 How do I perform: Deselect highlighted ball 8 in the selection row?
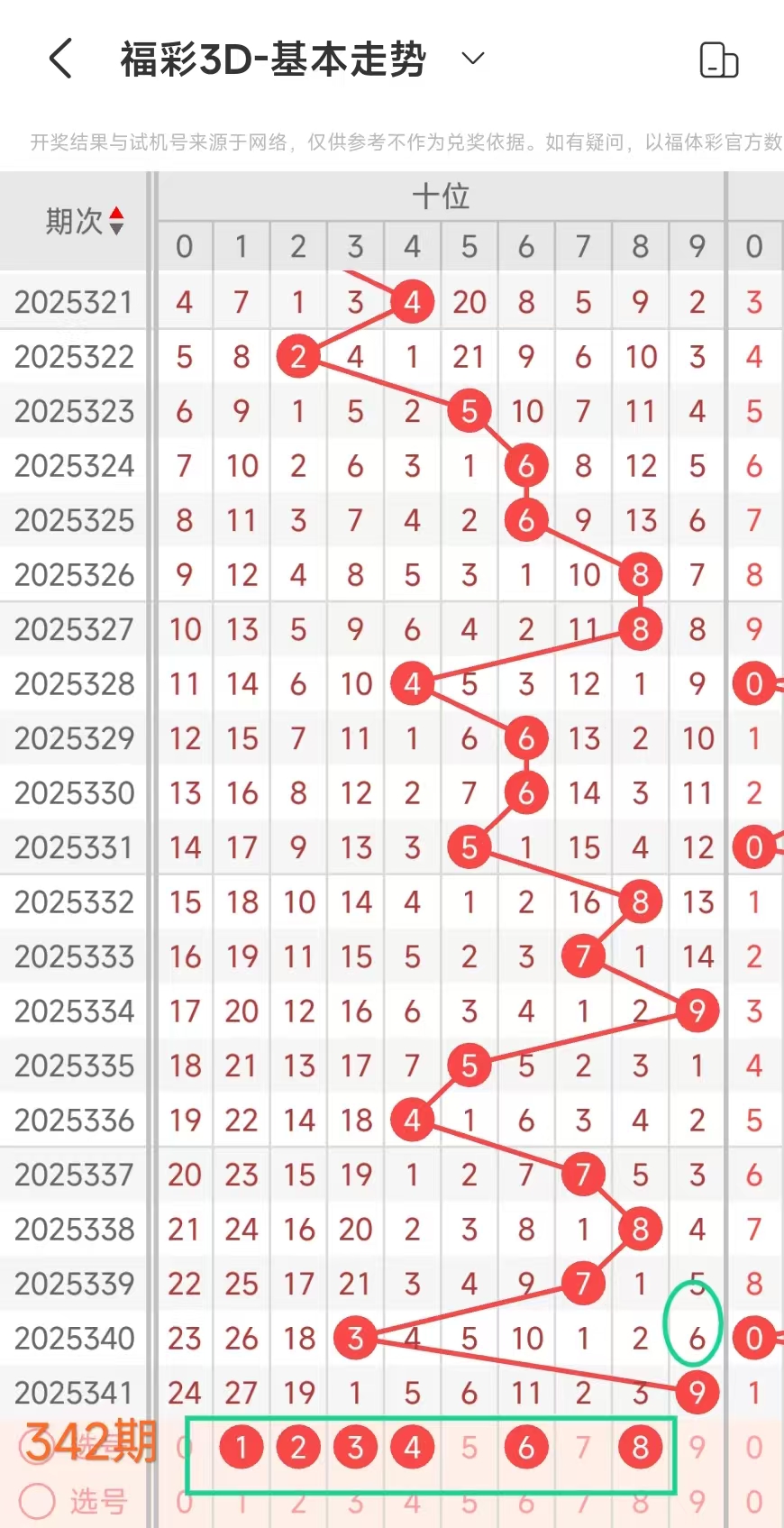click(640, 1447)
